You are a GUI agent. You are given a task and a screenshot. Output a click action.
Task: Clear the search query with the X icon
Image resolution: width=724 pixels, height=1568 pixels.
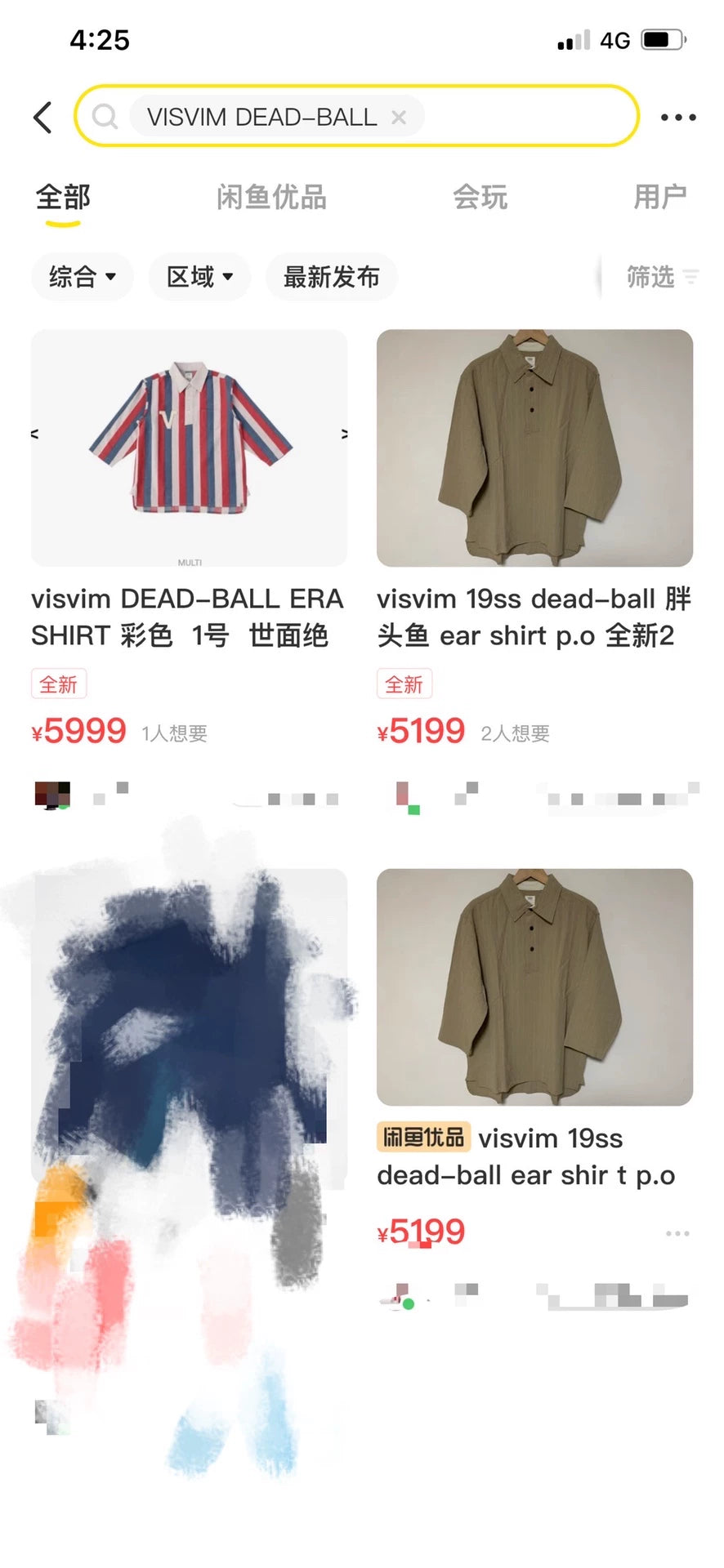click(x=399, y=116)
